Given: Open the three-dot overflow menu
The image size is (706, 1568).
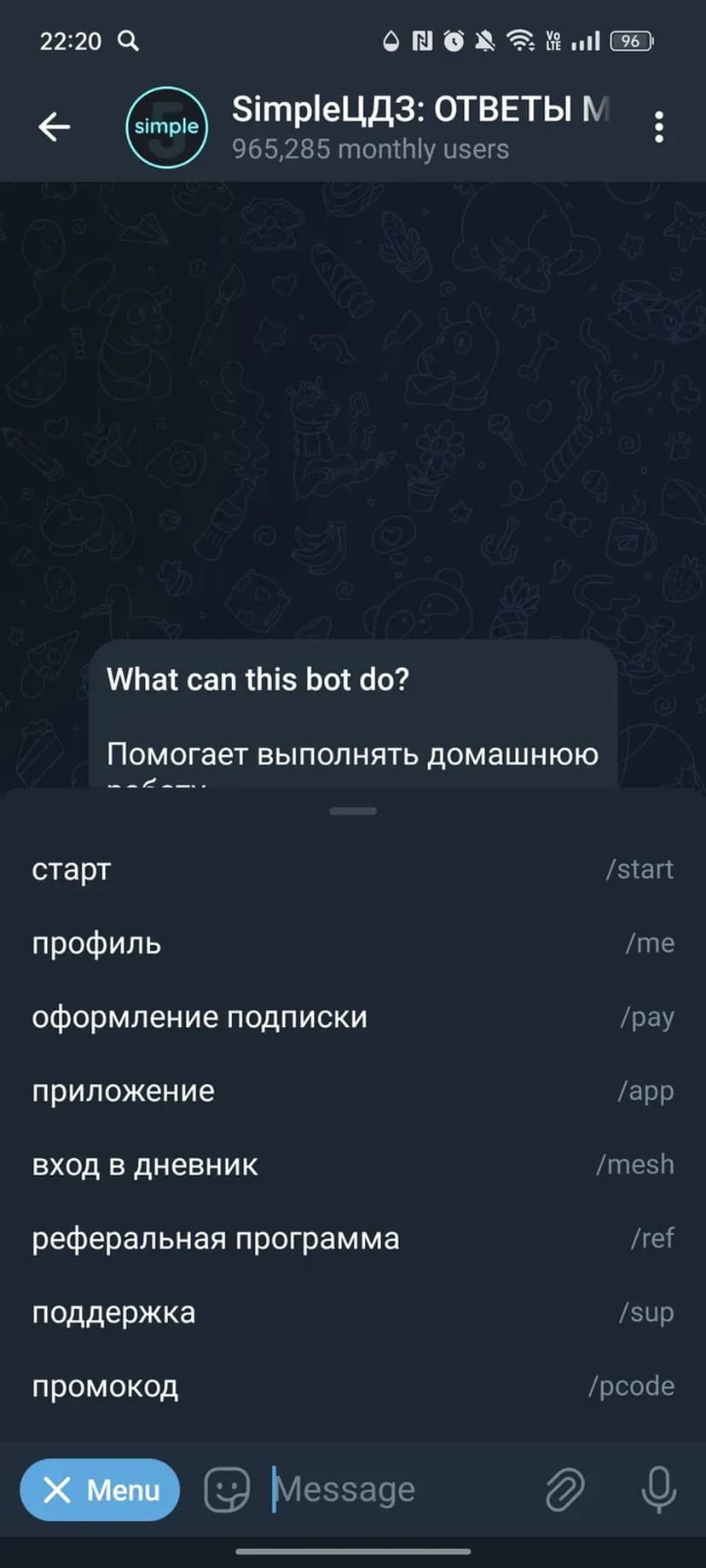Looking at the screenshot, I should click(658, 128).
